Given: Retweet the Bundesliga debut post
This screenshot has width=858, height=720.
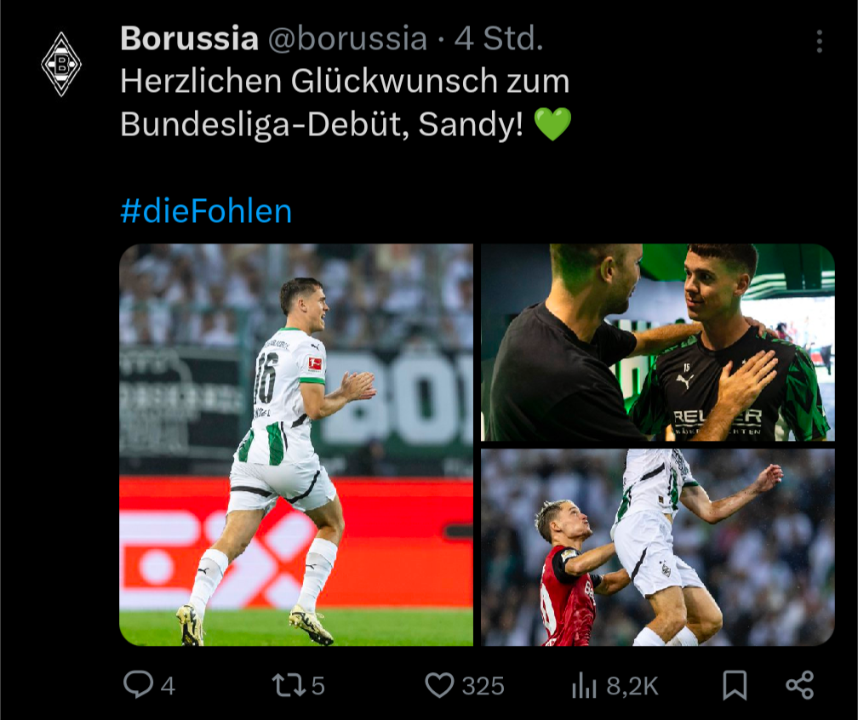Looking at the screenshot, I should point(287,685).
